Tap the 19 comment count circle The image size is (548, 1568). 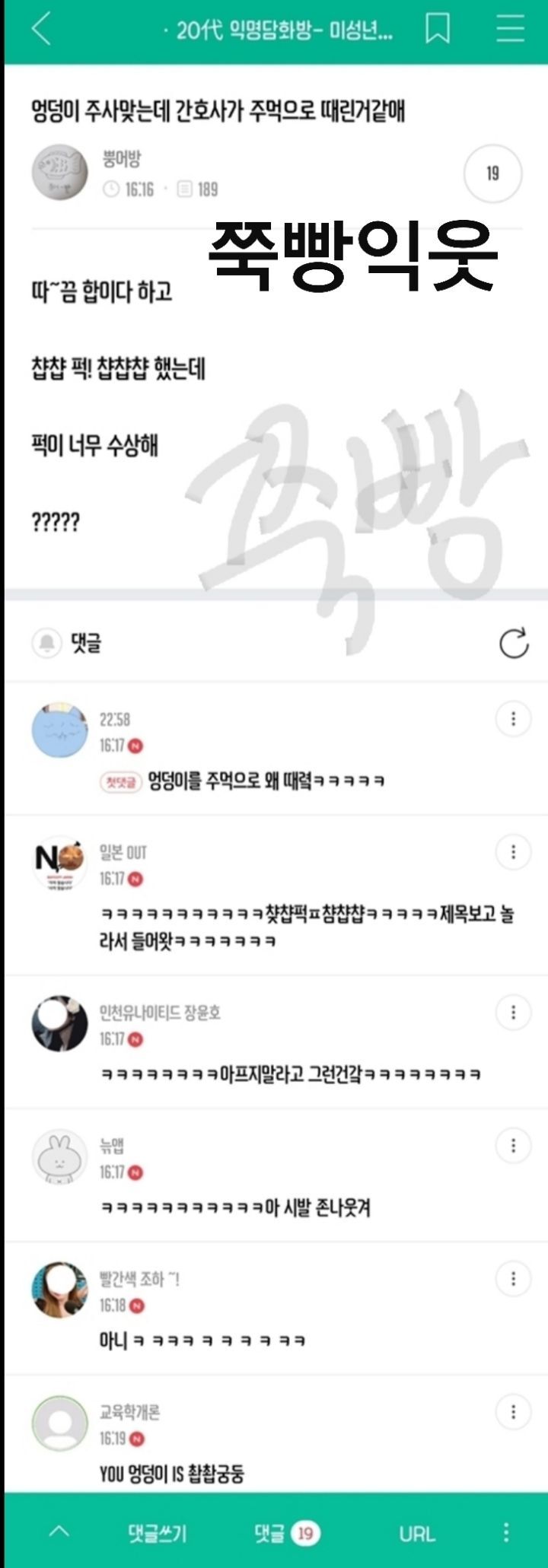click(x=492, y=173)
